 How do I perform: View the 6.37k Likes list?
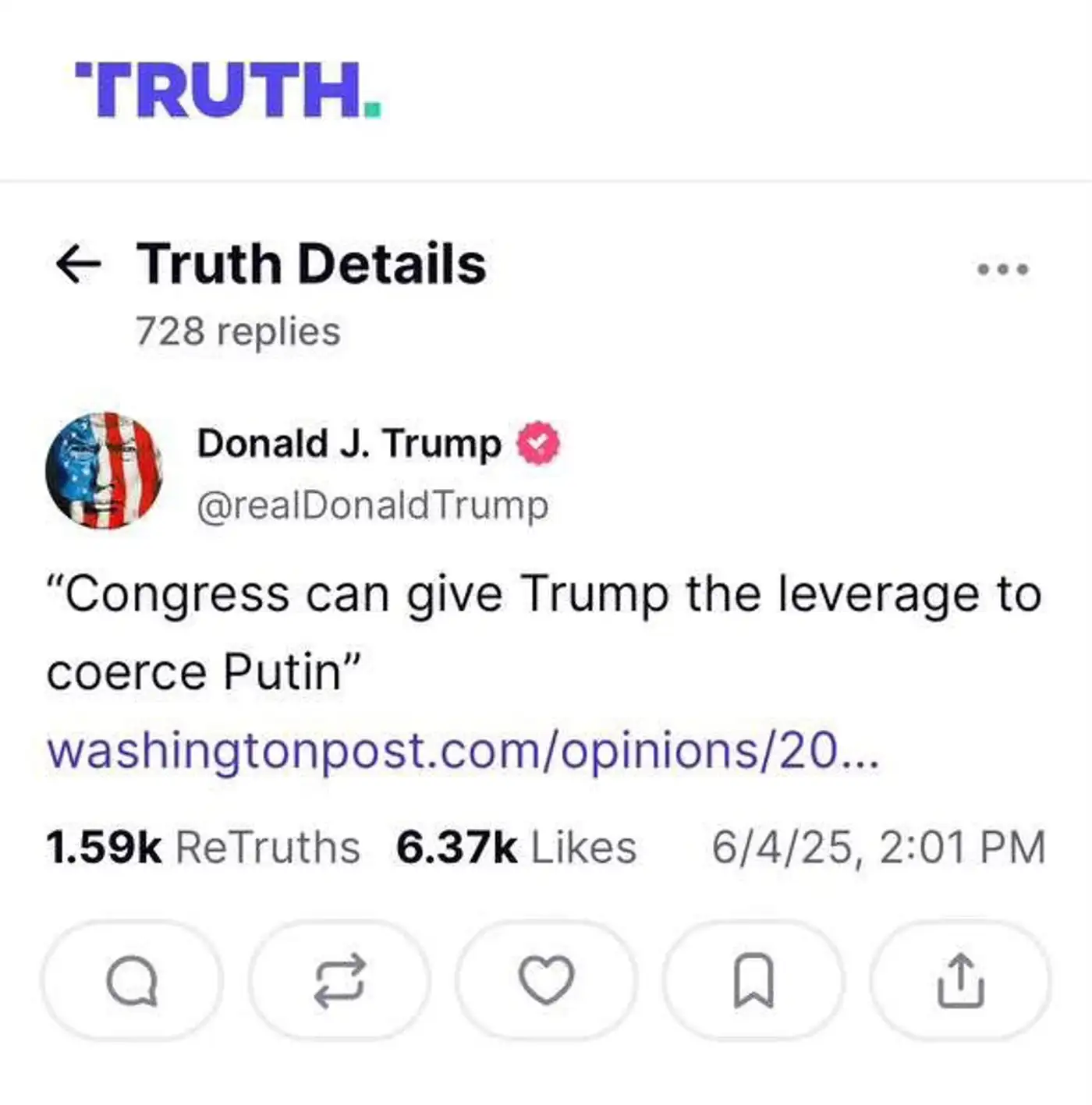pyautogui.click(x=516, y=848)
